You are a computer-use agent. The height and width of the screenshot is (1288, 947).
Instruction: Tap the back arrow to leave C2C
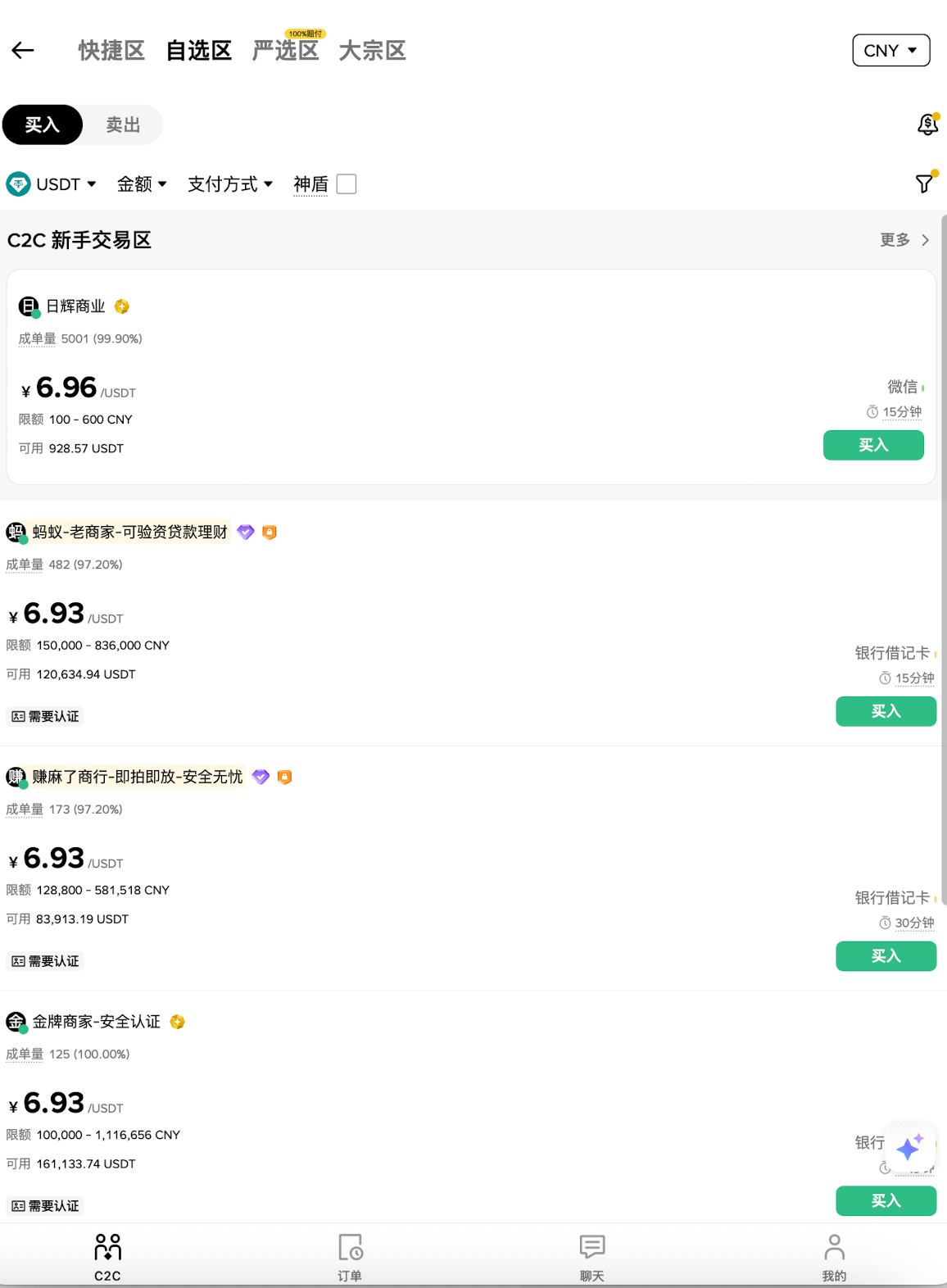pos(22,50)
